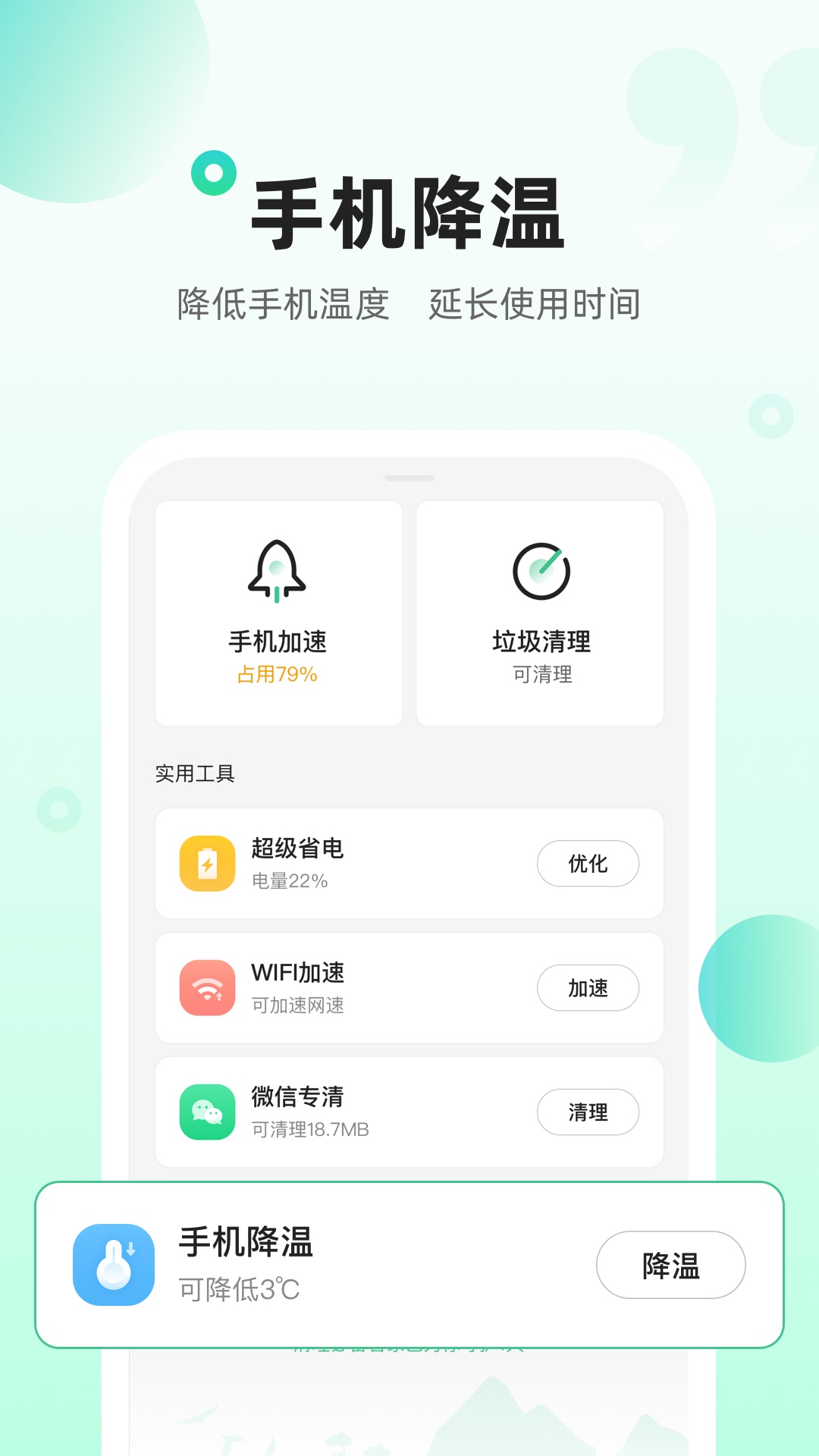Tap the blue 手机降温 thermometer icon
This screenshot has height=1456, width=819.
[x=114, y=1263]
